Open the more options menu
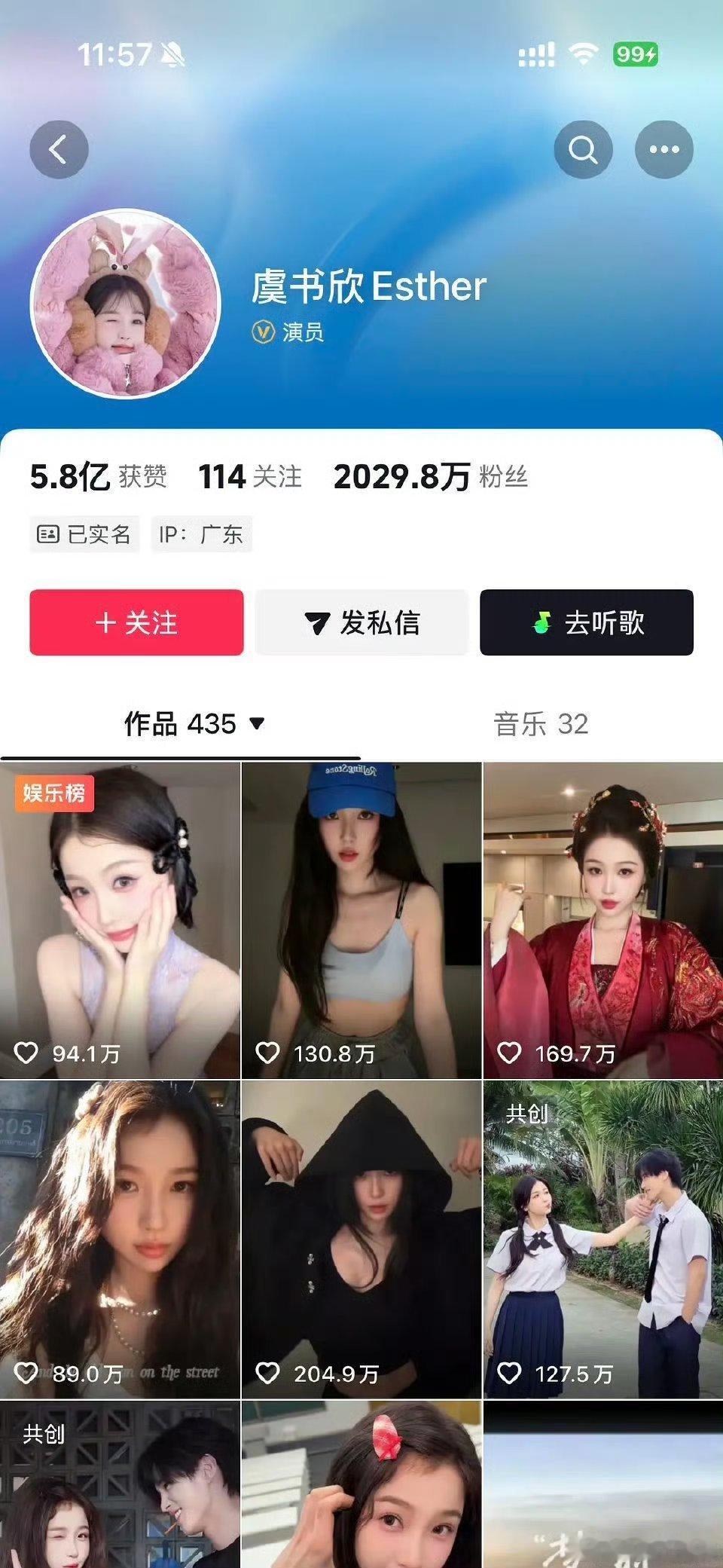The image size is (723, 1568). (661, 149)
